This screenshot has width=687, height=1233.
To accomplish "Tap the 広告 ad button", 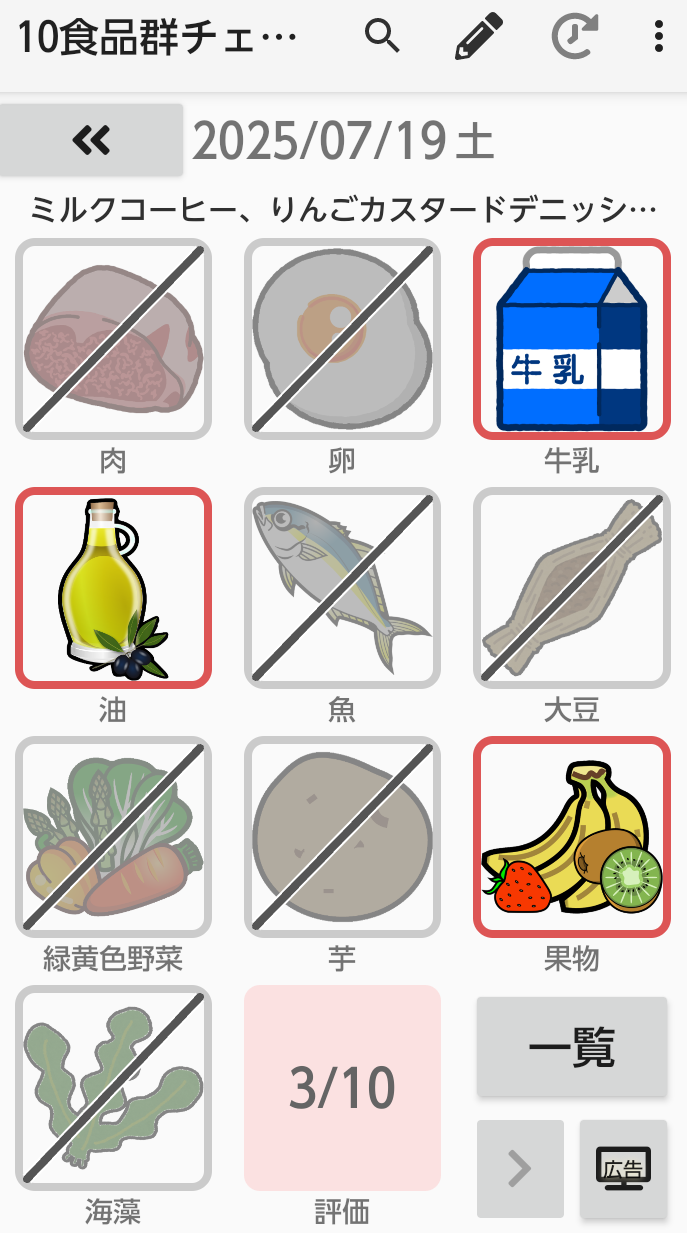I will 623,1168.
